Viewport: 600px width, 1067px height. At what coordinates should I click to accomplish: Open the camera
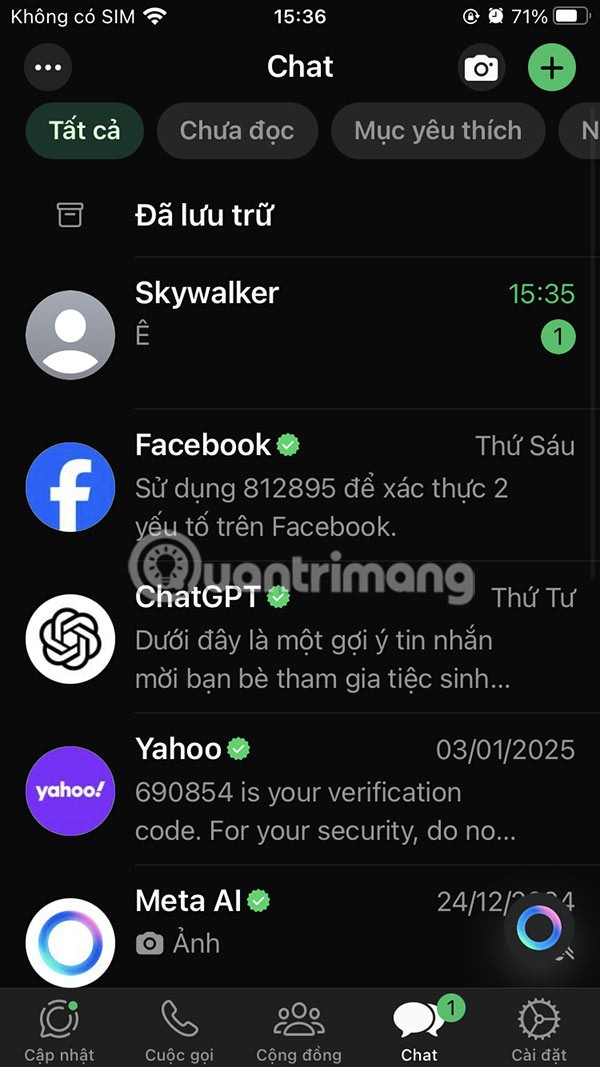(x=481, y=68)
